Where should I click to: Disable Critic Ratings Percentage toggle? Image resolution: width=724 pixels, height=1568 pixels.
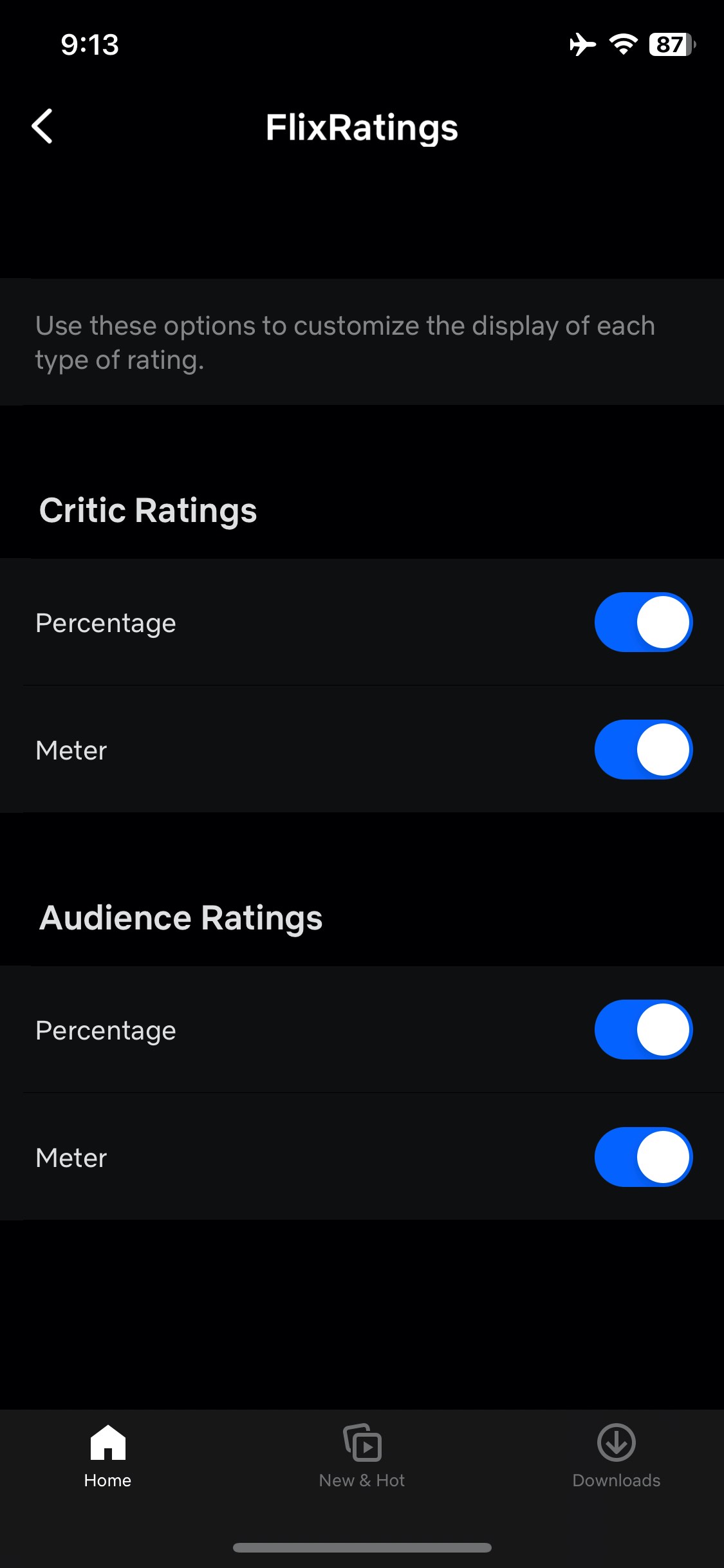(643, 622)
